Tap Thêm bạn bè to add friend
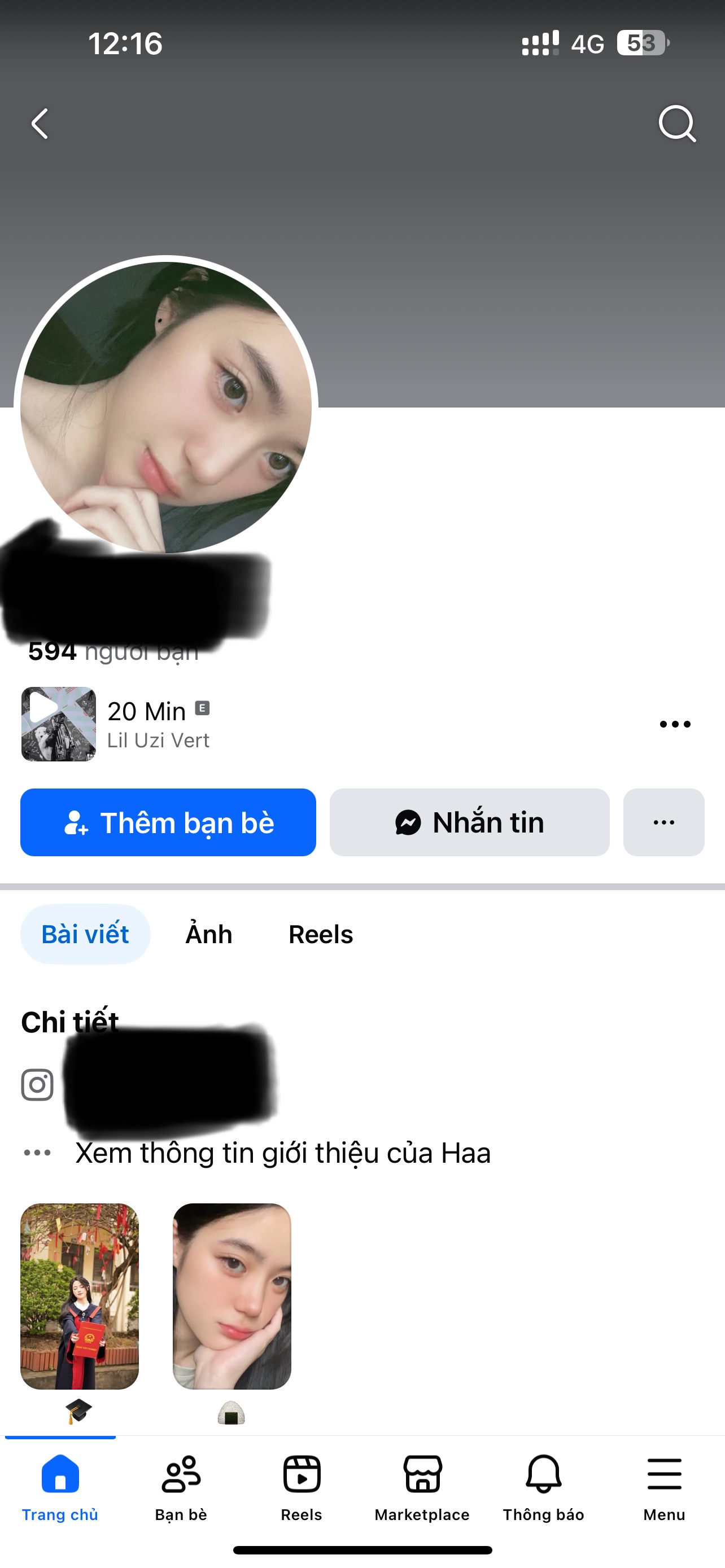725x1568 pixels. [168, 822]
